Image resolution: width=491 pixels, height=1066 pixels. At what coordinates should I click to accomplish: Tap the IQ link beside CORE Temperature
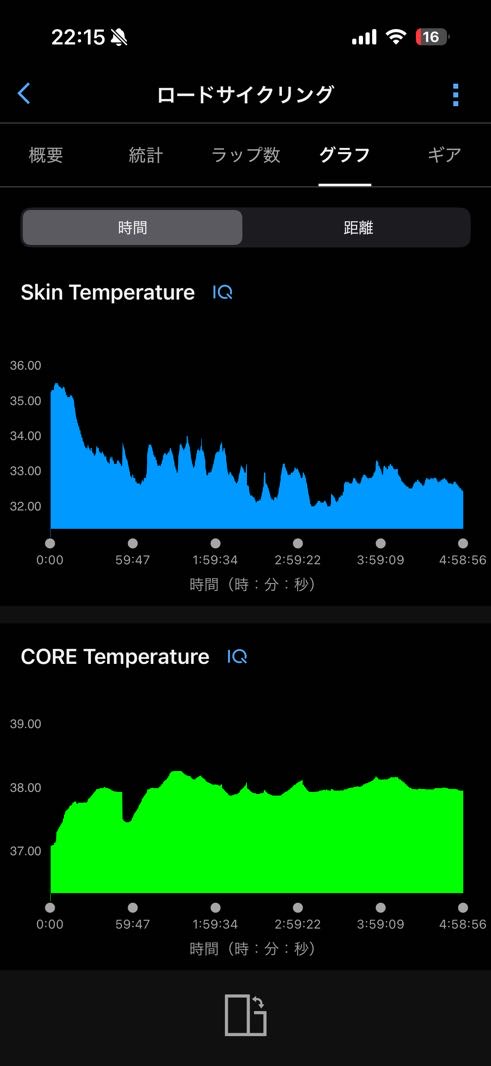(237, 657)
